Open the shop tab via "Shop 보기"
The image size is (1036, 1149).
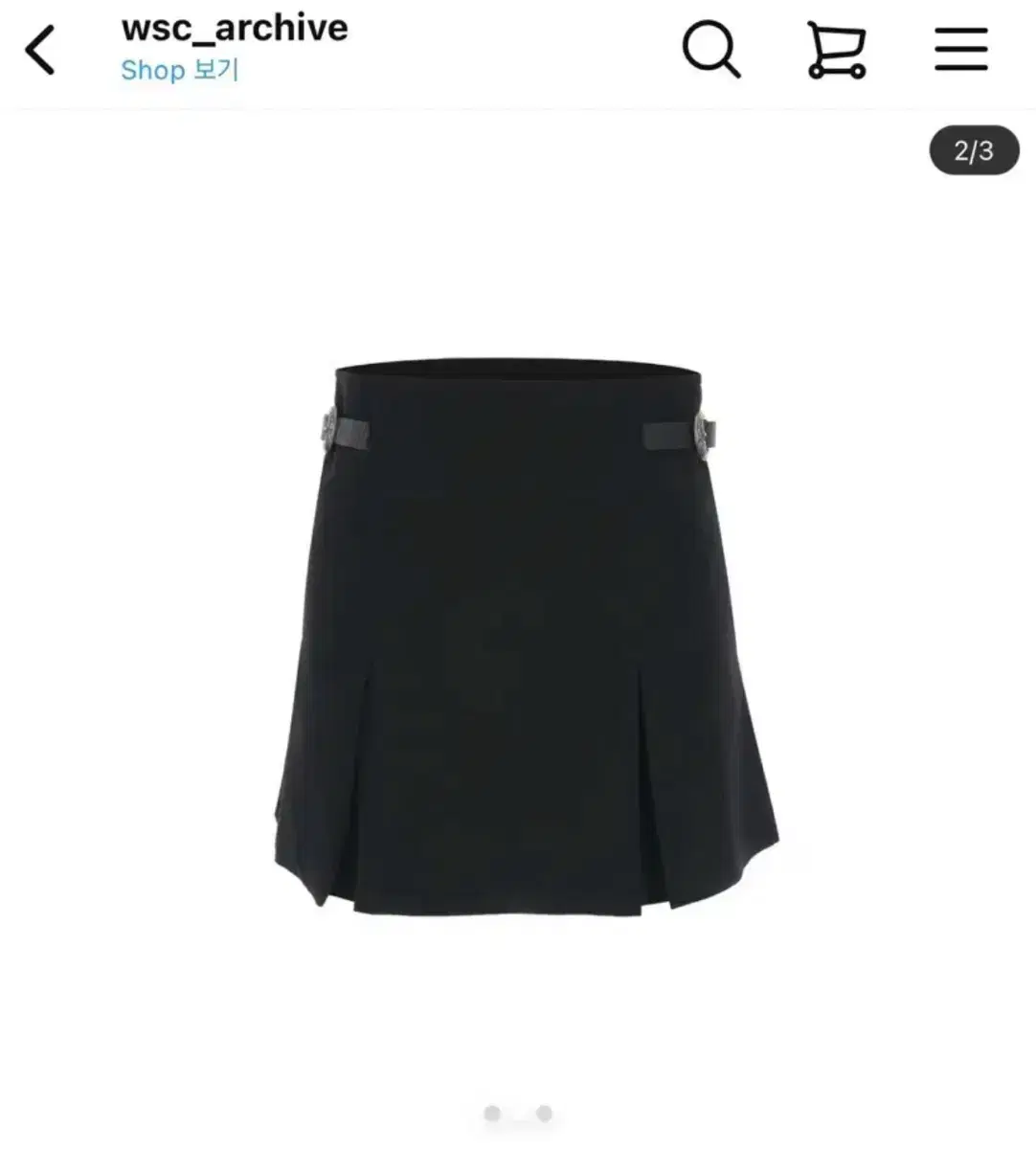pos(181,70)
